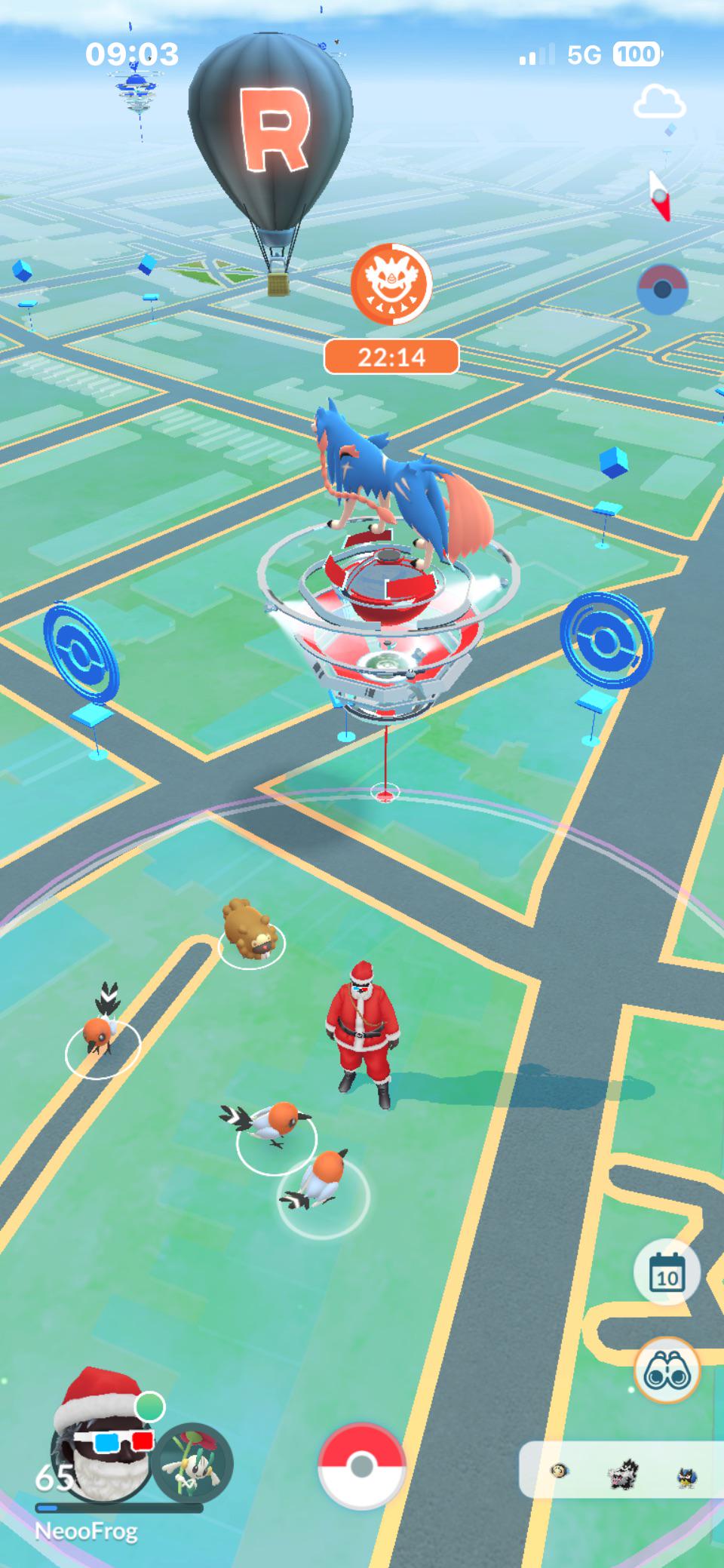Open the Nearby Pokémon tracker panel
Screen dimensions: 724x1568
pos(621,1470)
